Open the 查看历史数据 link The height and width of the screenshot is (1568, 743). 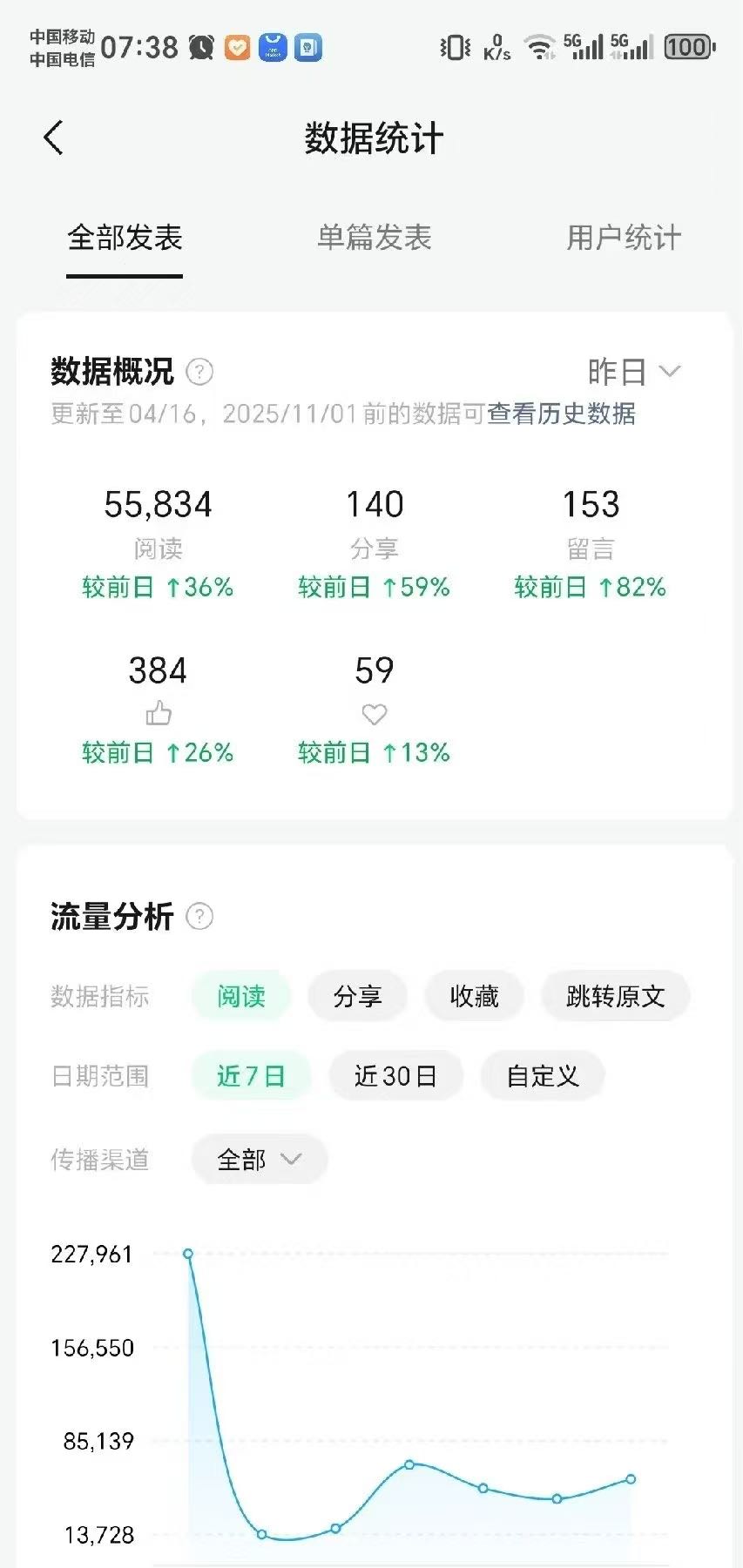(x=563, y=415)
